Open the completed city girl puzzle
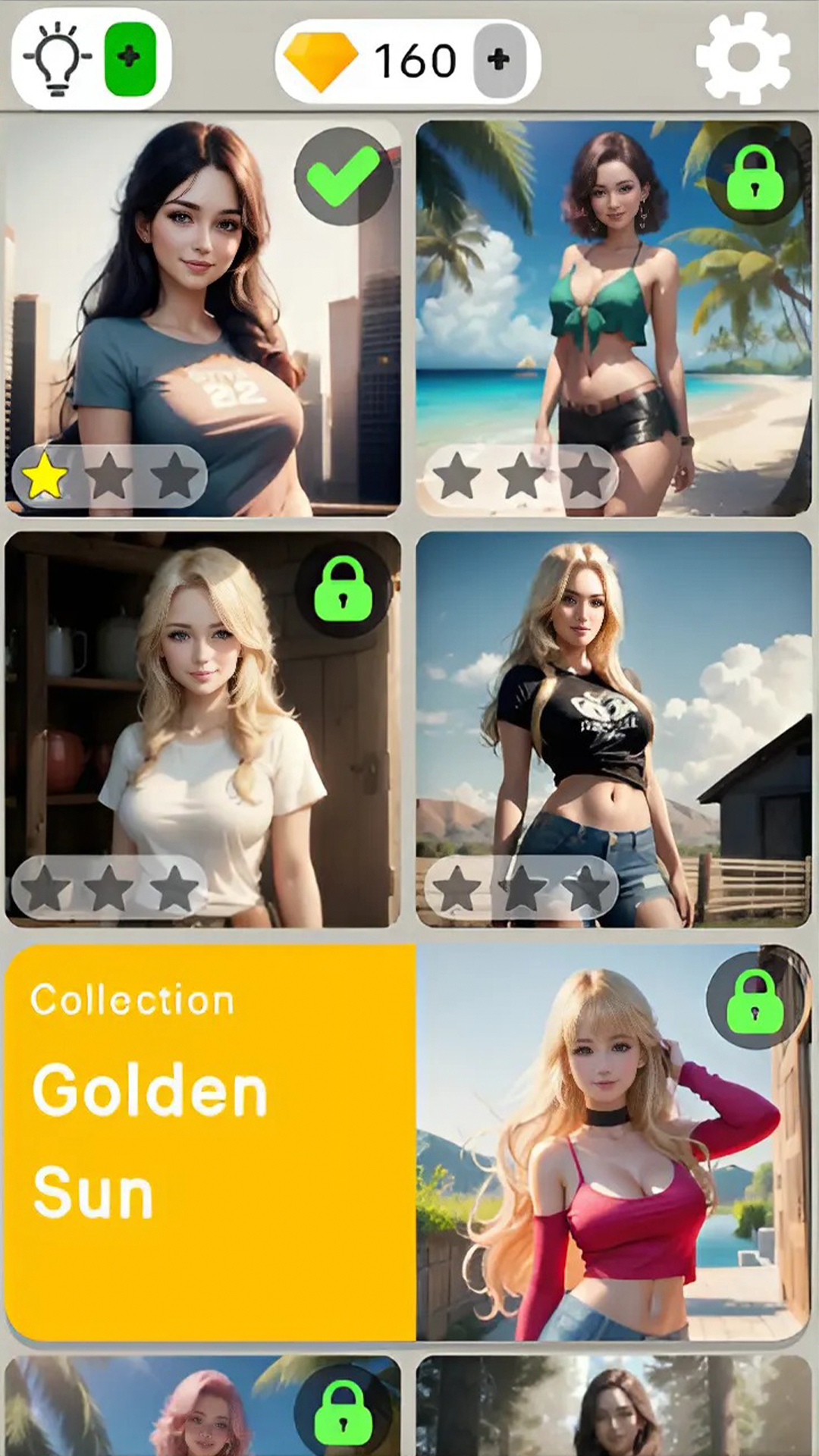Image resolution: width=819 pixels, height=1456 pixels. point(202,318)
